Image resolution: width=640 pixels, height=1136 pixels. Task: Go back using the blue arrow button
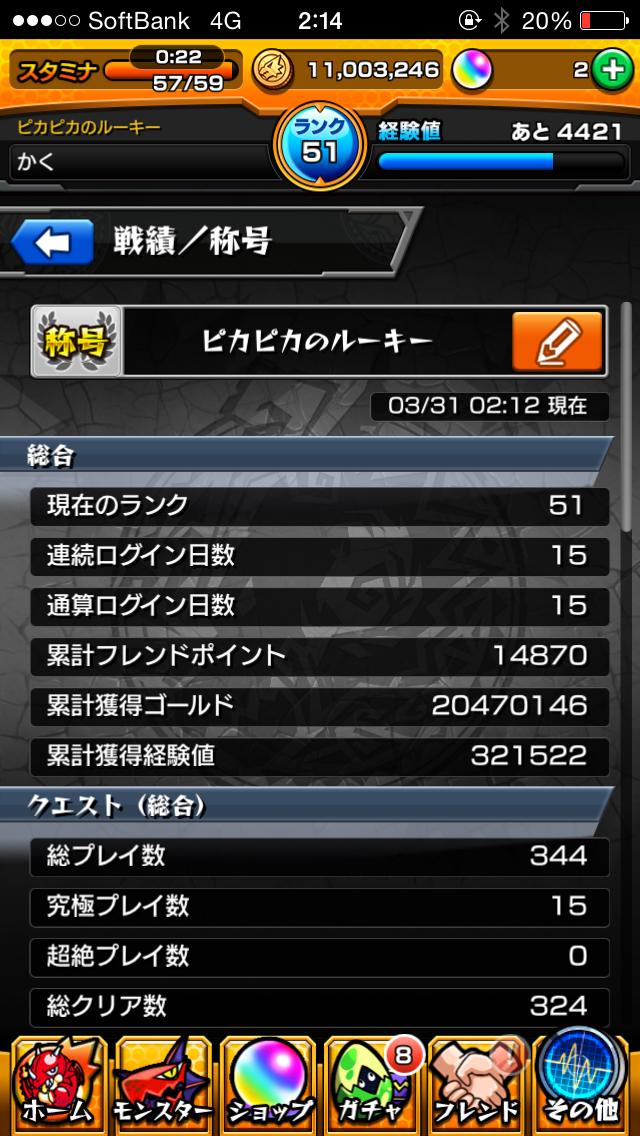point(53,242)
